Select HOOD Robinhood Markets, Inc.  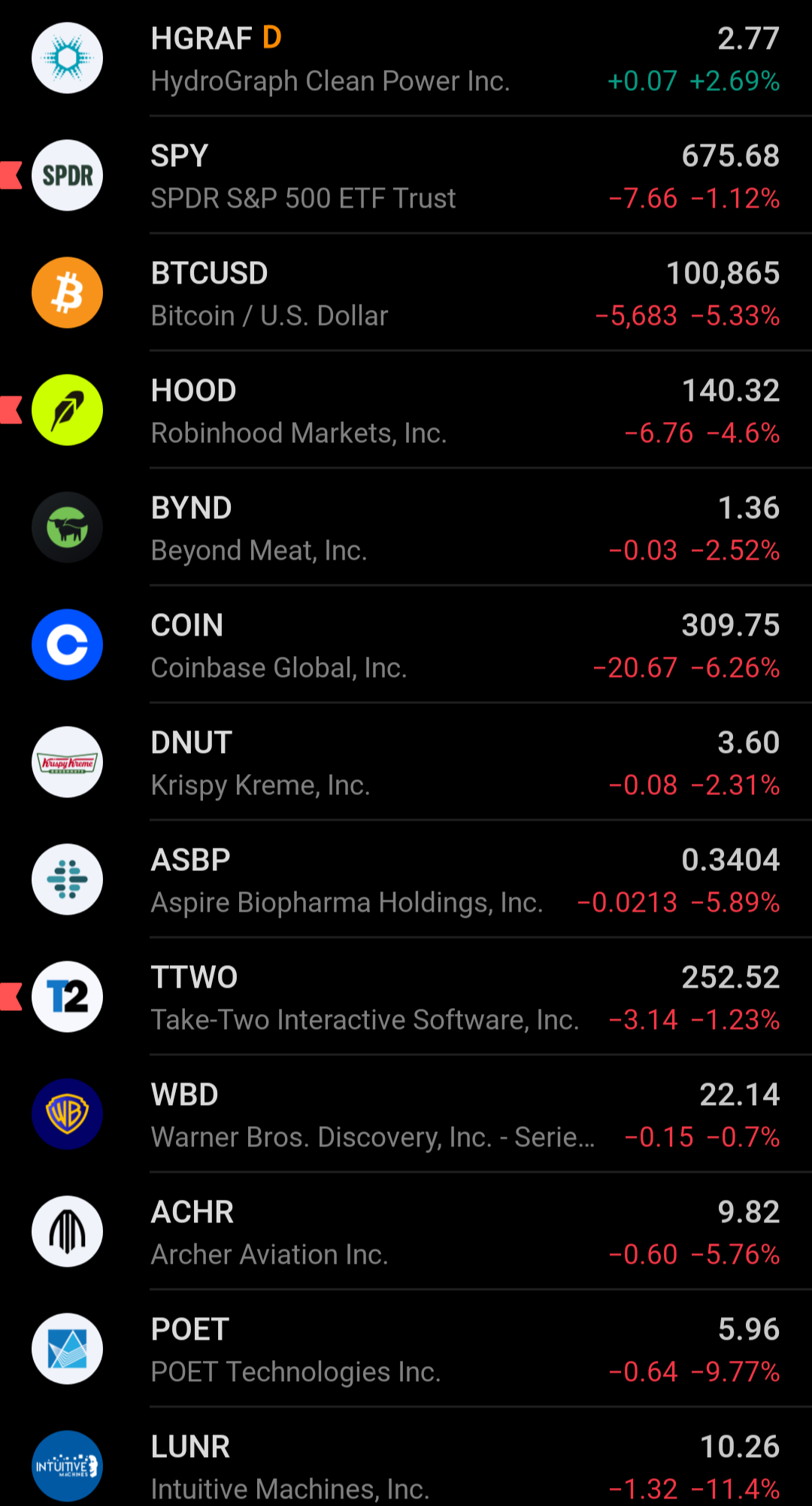tap(406, 411)
